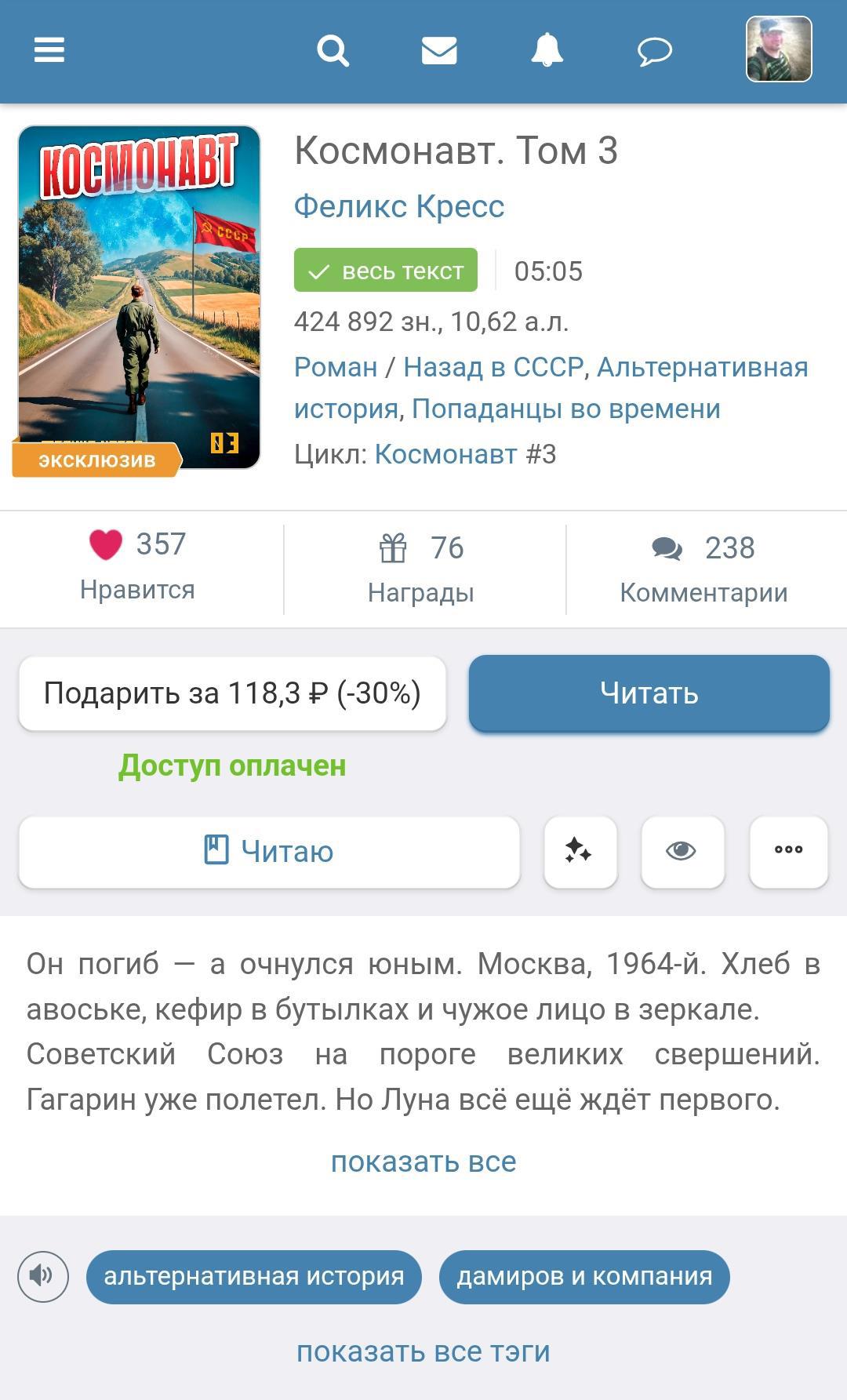
Task: Change the Читаю library status
Action: (269, 852)
